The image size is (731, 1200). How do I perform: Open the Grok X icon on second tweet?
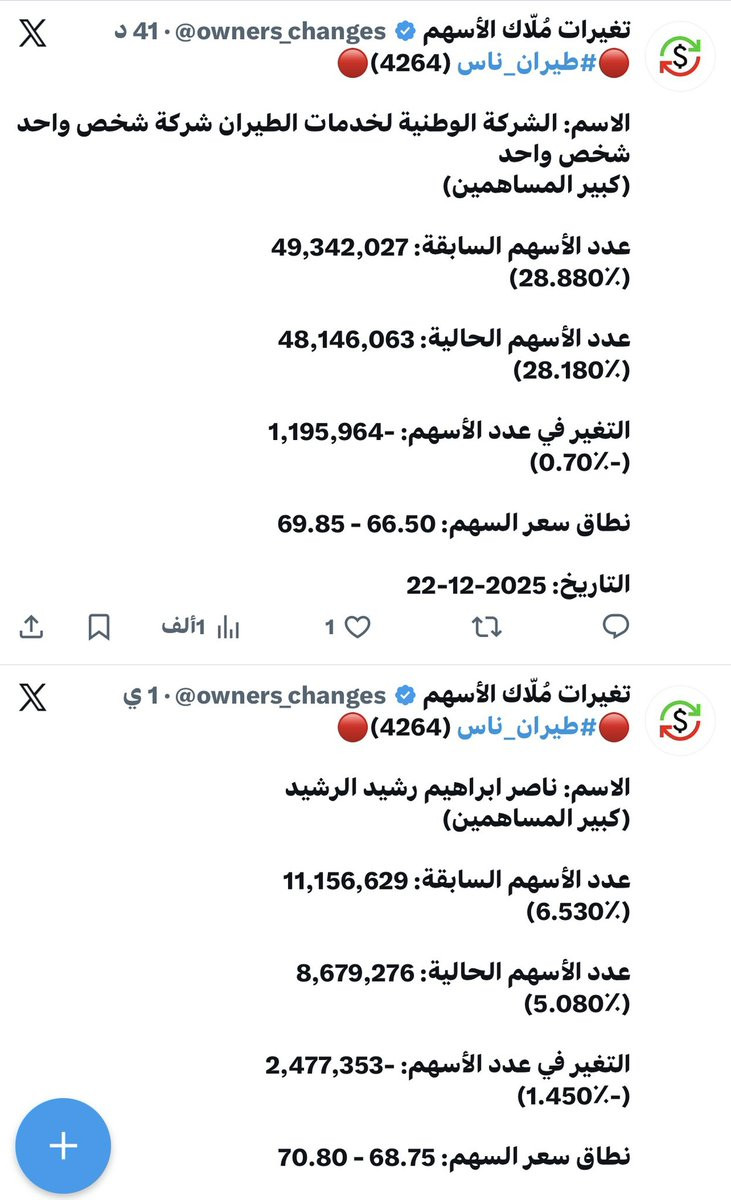31,696
